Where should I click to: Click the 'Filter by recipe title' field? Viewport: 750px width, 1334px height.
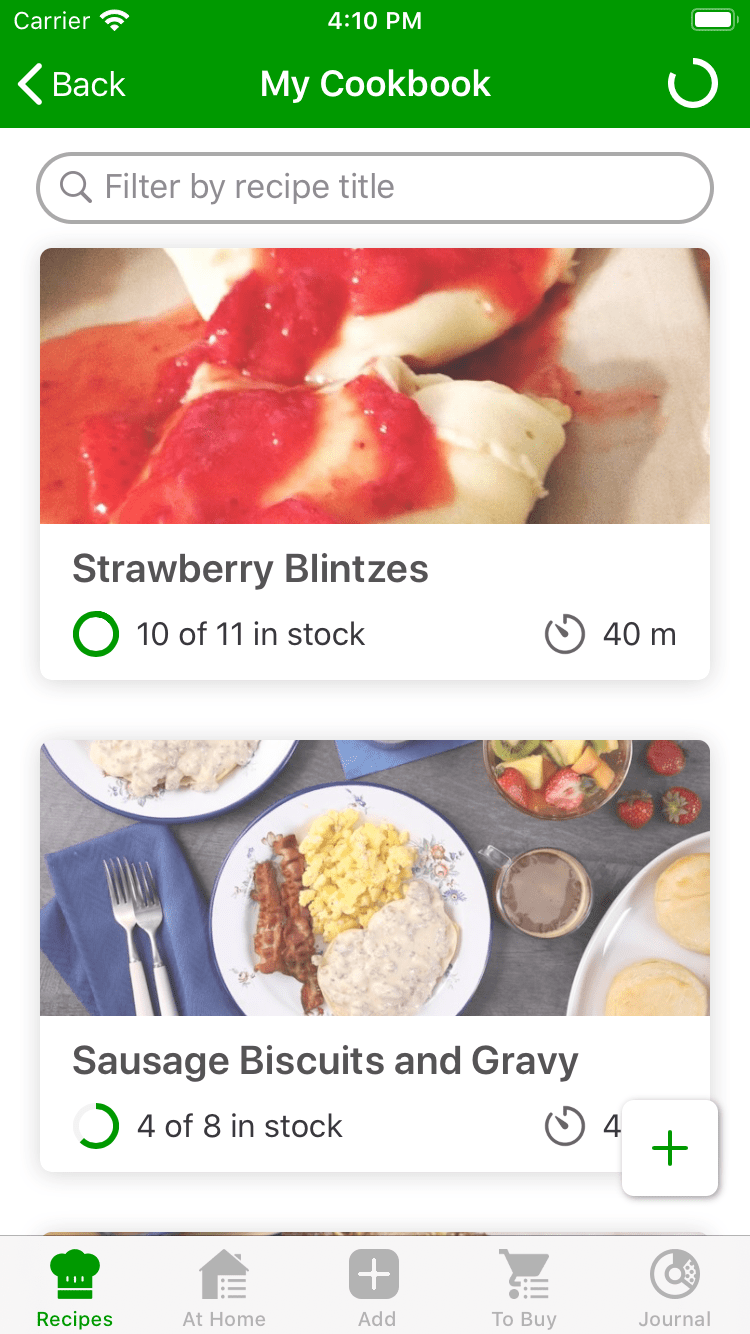point(374,187)
